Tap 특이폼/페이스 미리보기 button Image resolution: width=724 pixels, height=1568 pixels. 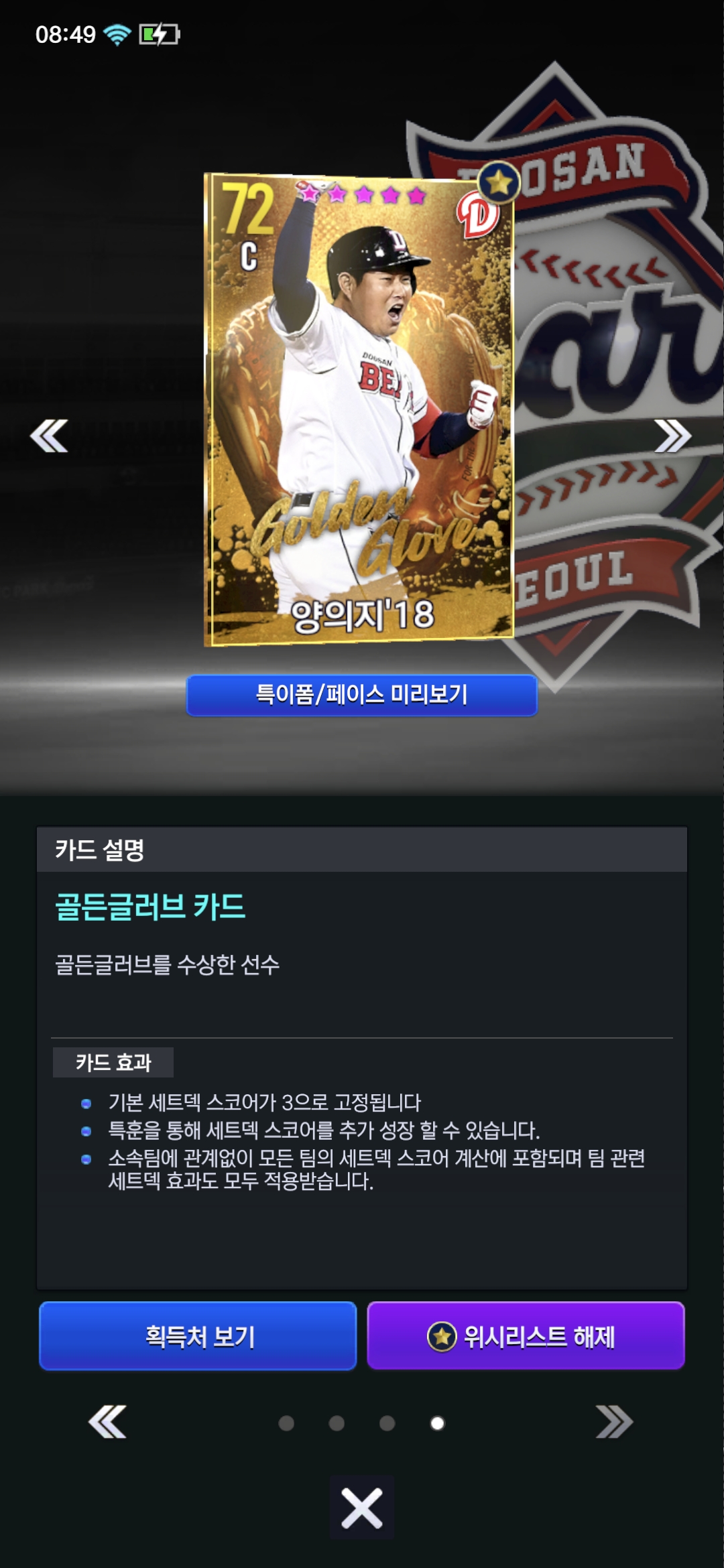click(361, 695)
